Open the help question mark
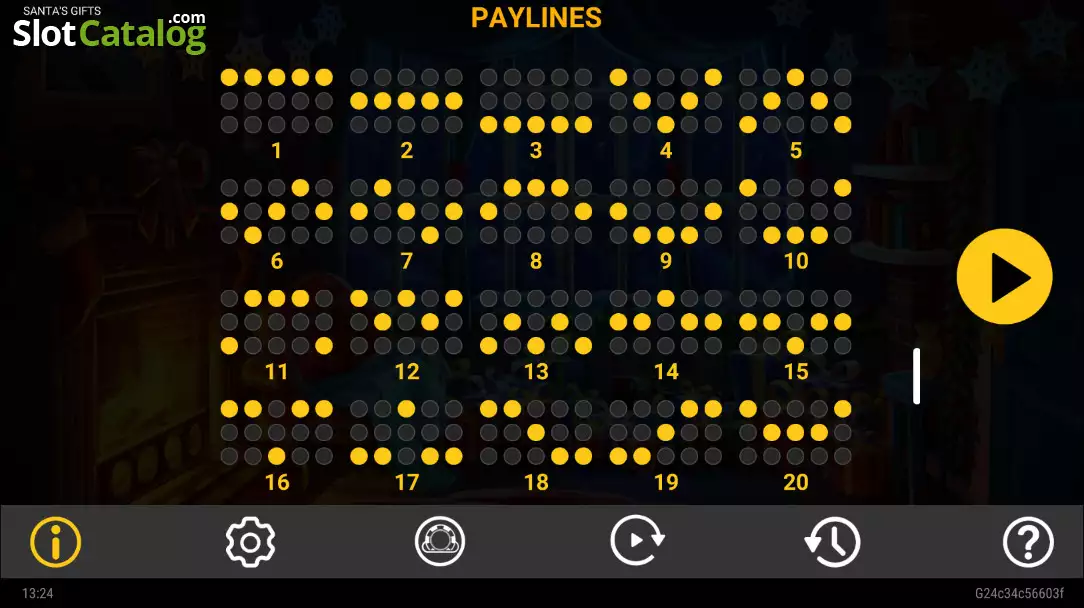This screenshot has width=1084, height=608. [1028, 542]
